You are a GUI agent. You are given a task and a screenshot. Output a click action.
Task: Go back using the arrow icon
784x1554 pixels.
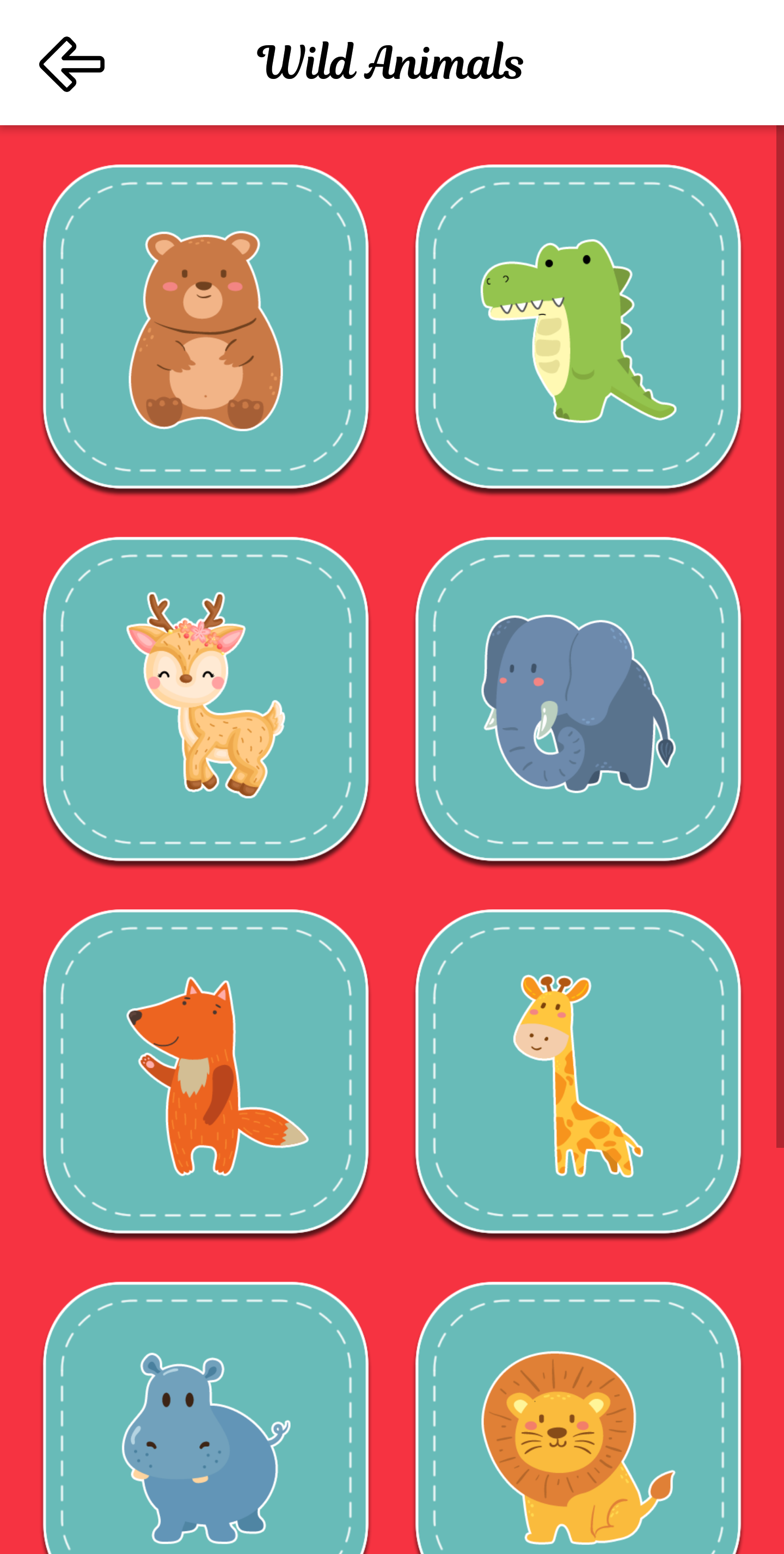click(x=72, y=64)
